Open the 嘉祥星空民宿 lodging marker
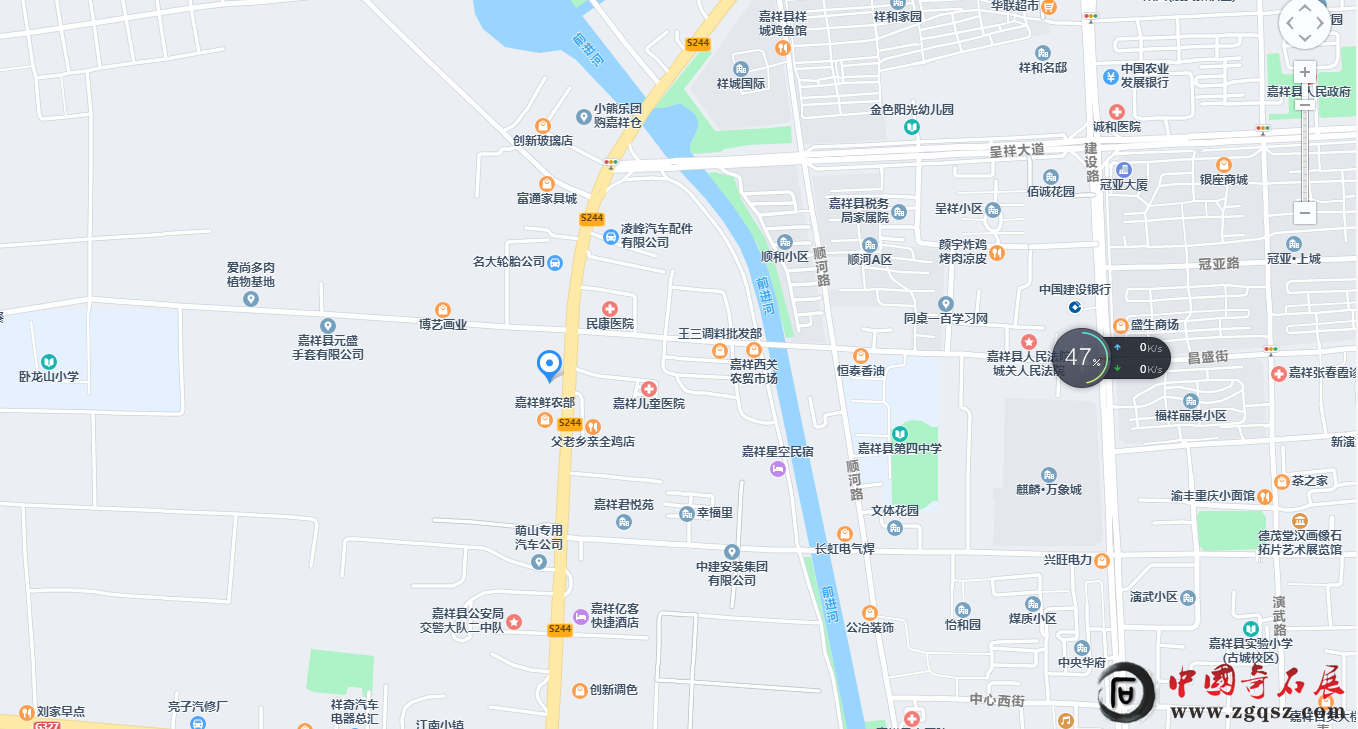The image size is (1358, 729). tap(778, 468)
